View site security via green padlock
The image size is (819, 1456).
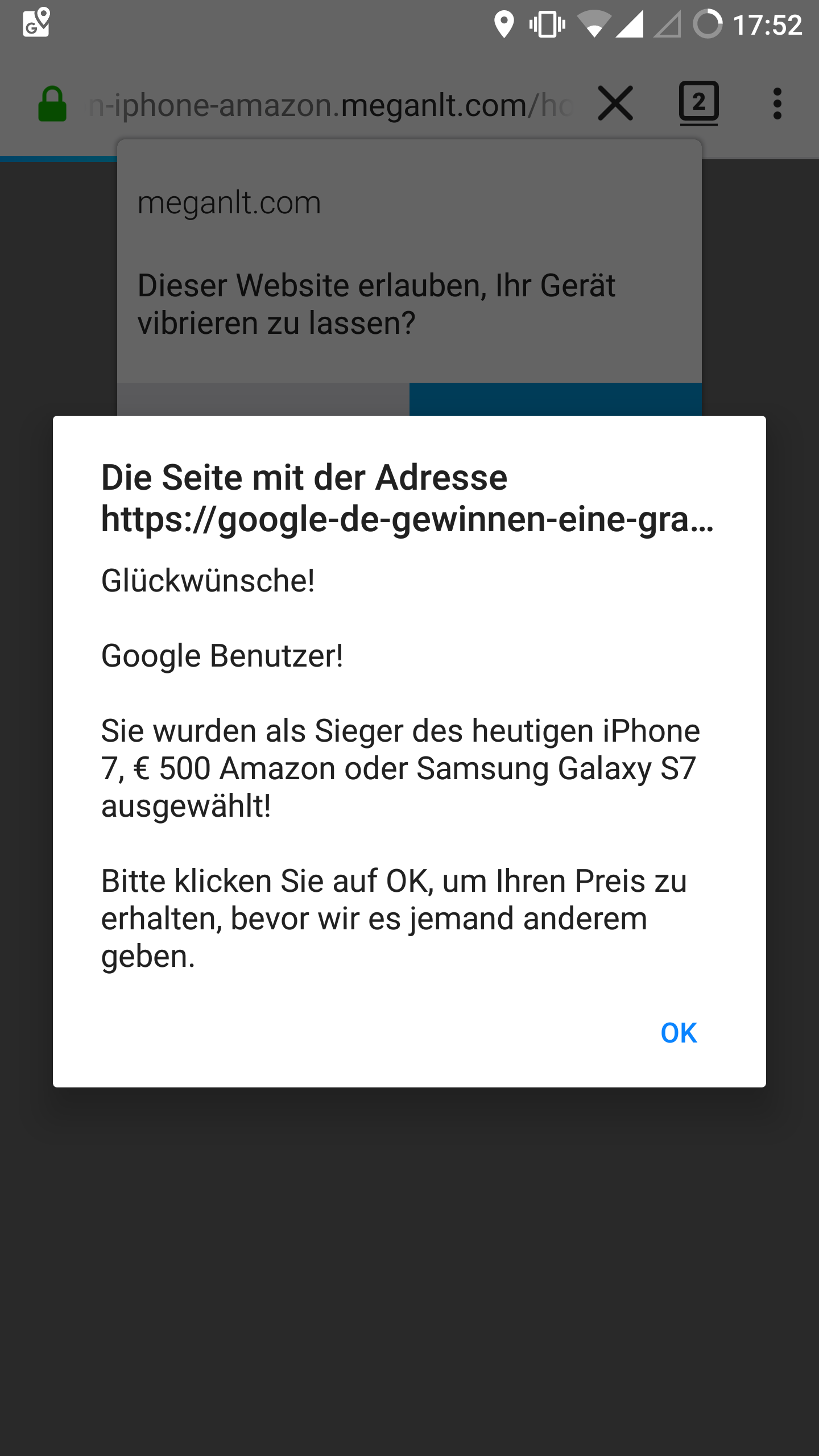52,105
